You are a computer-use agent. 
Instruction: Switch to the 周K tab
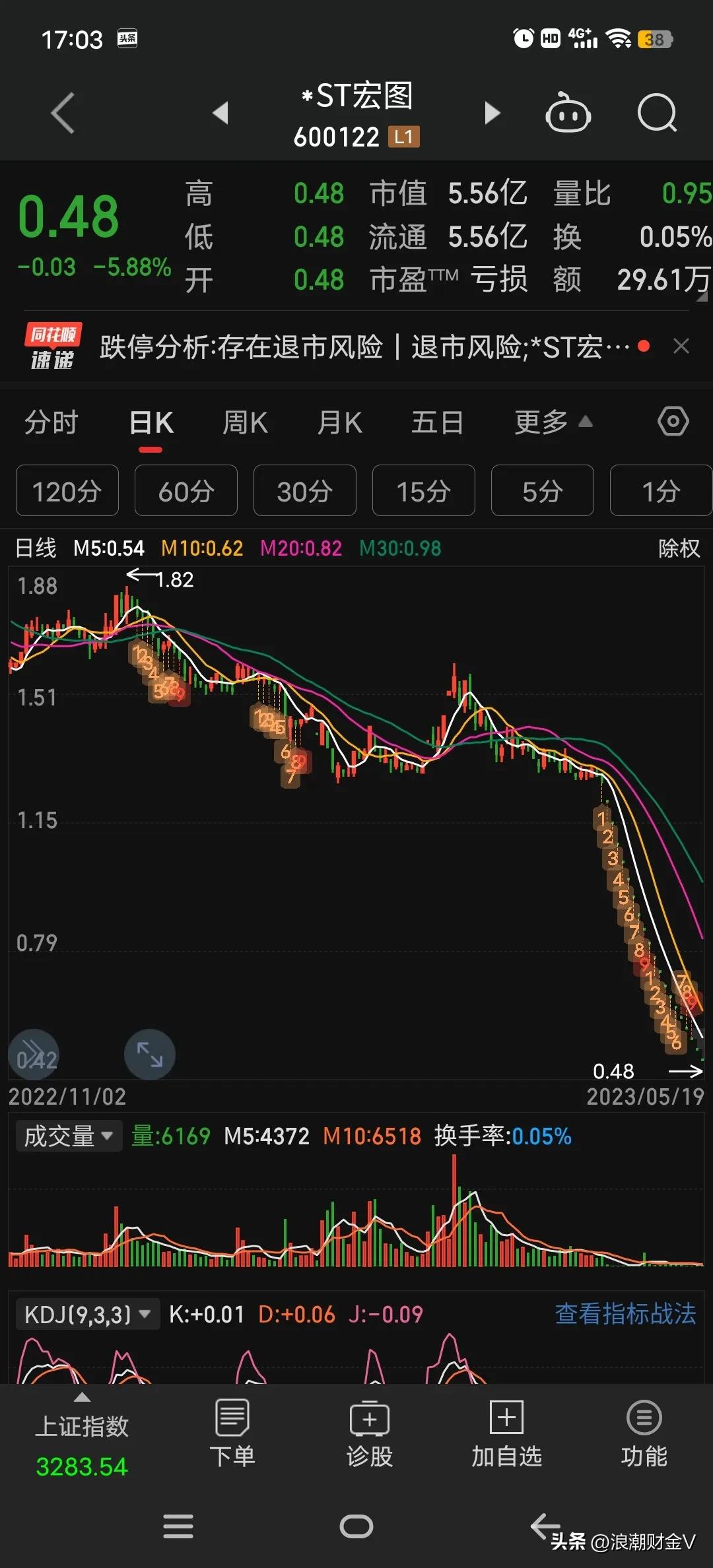click(x=244, y=422)
